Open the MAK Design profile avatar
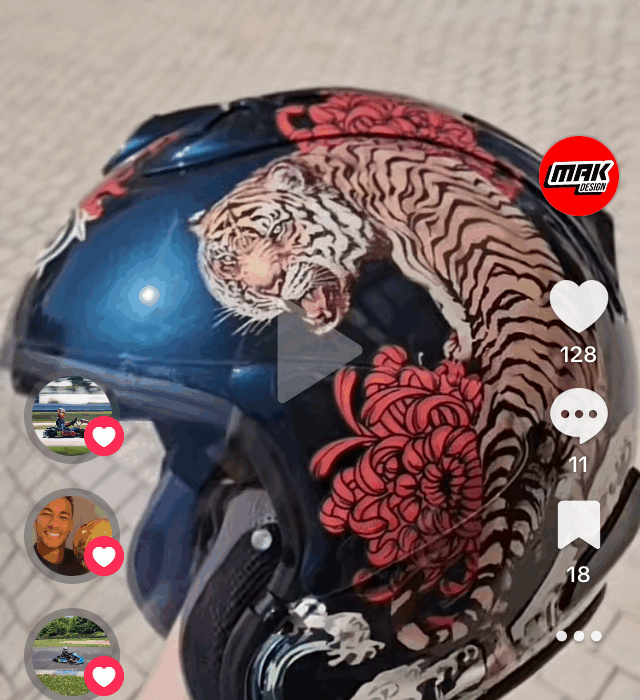Screen dimensions: 640x700 579,175
